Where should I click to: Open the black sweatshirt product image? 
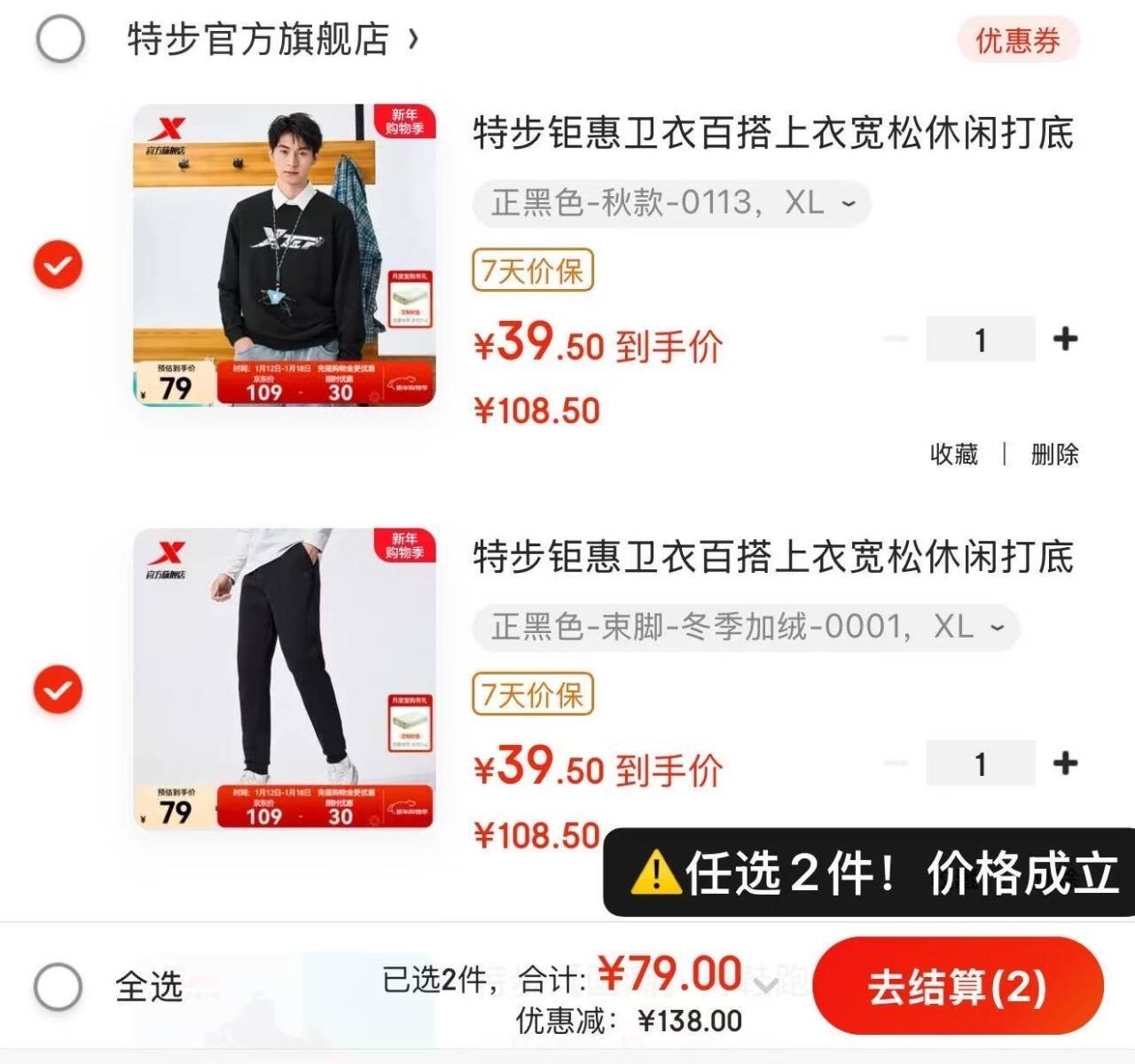(284, 255)
